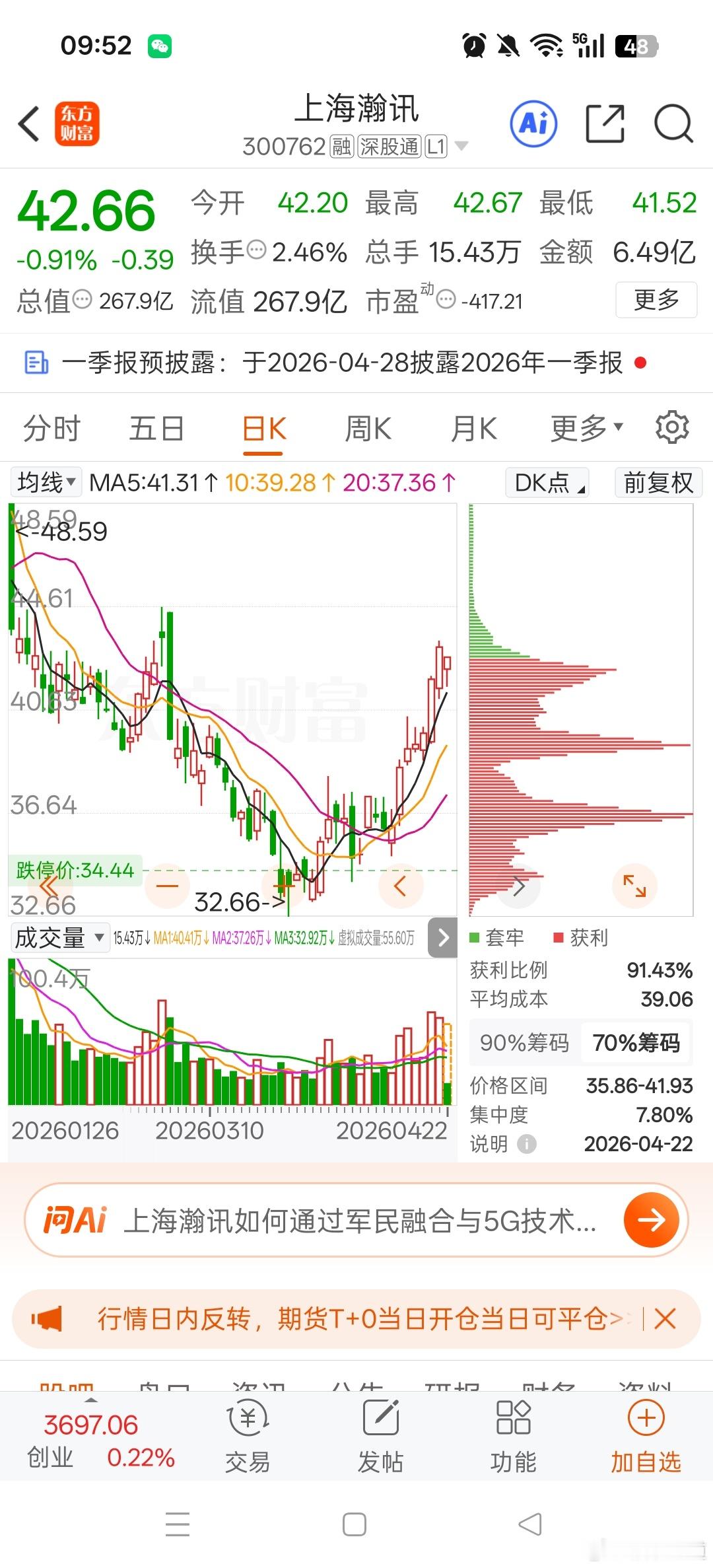
Task: Open the 成交量 indicator dropdown
Action: point(60,937)
